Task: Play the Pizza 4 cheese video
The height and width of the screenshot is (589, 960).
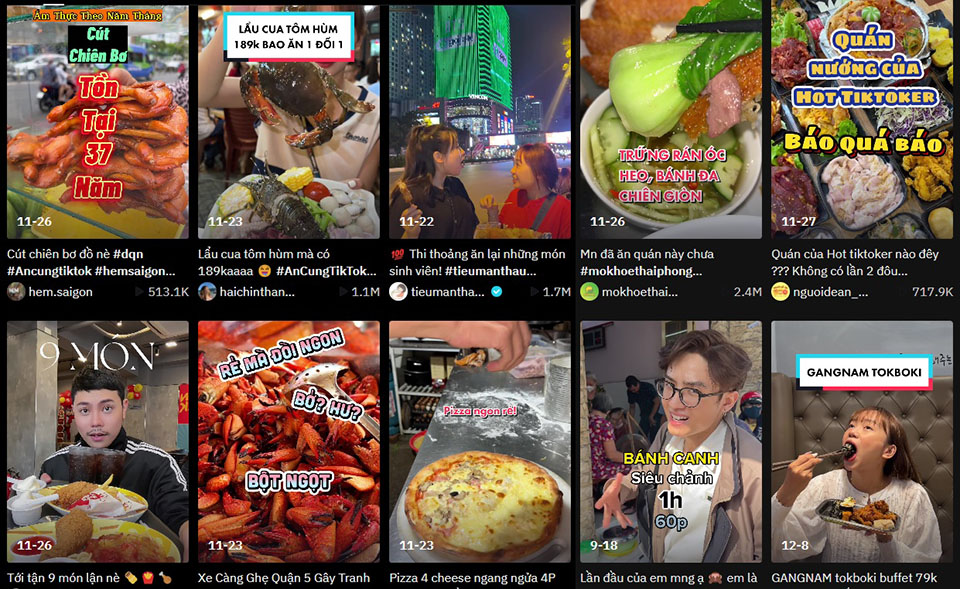Action: tap(479, 440)
